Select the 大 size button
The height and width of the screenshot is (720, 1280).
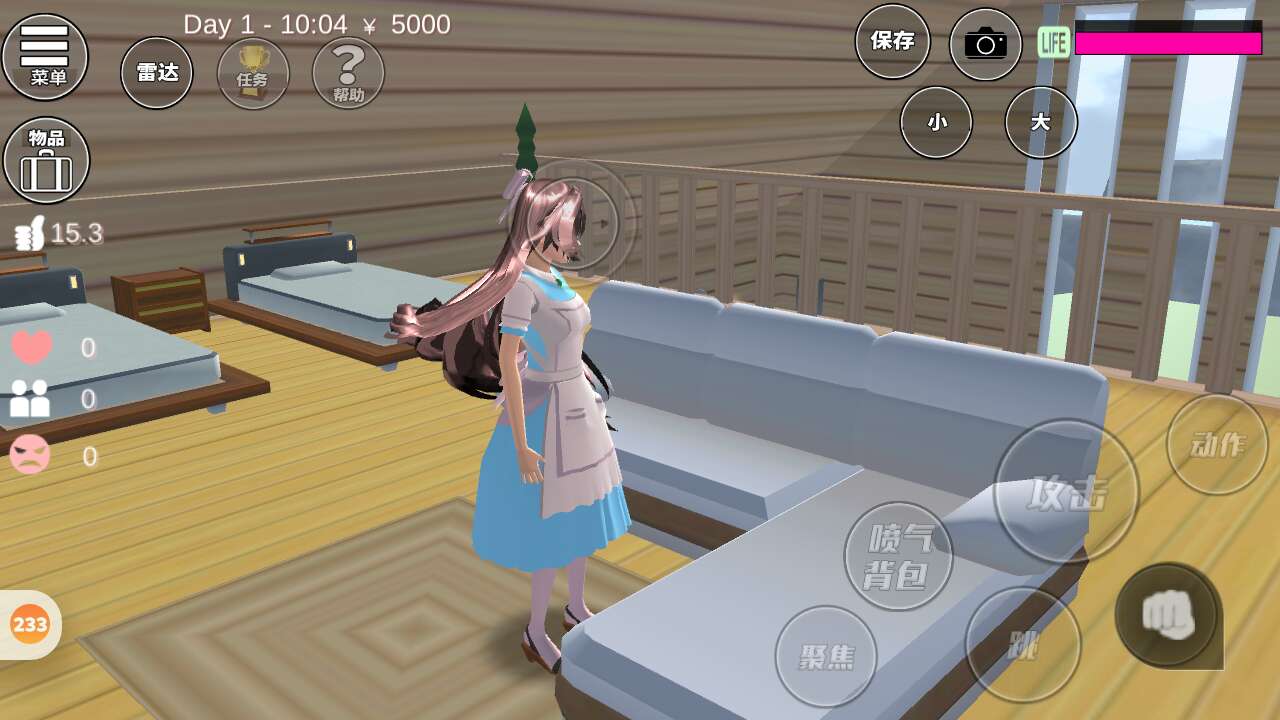point(1040,122)
